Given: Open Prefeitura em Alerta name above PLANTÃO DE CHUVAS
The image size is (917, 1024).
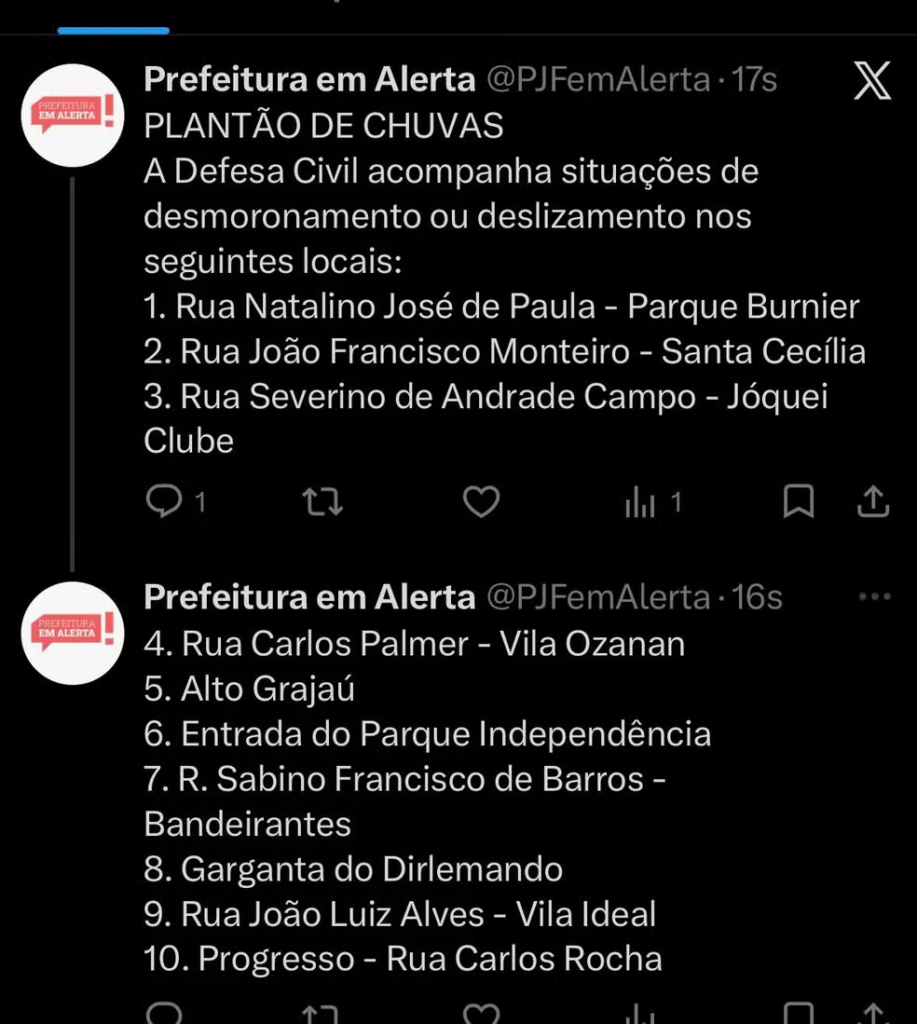Looking at the screenshot, I should pyautogui.click(x=309, y=80).
